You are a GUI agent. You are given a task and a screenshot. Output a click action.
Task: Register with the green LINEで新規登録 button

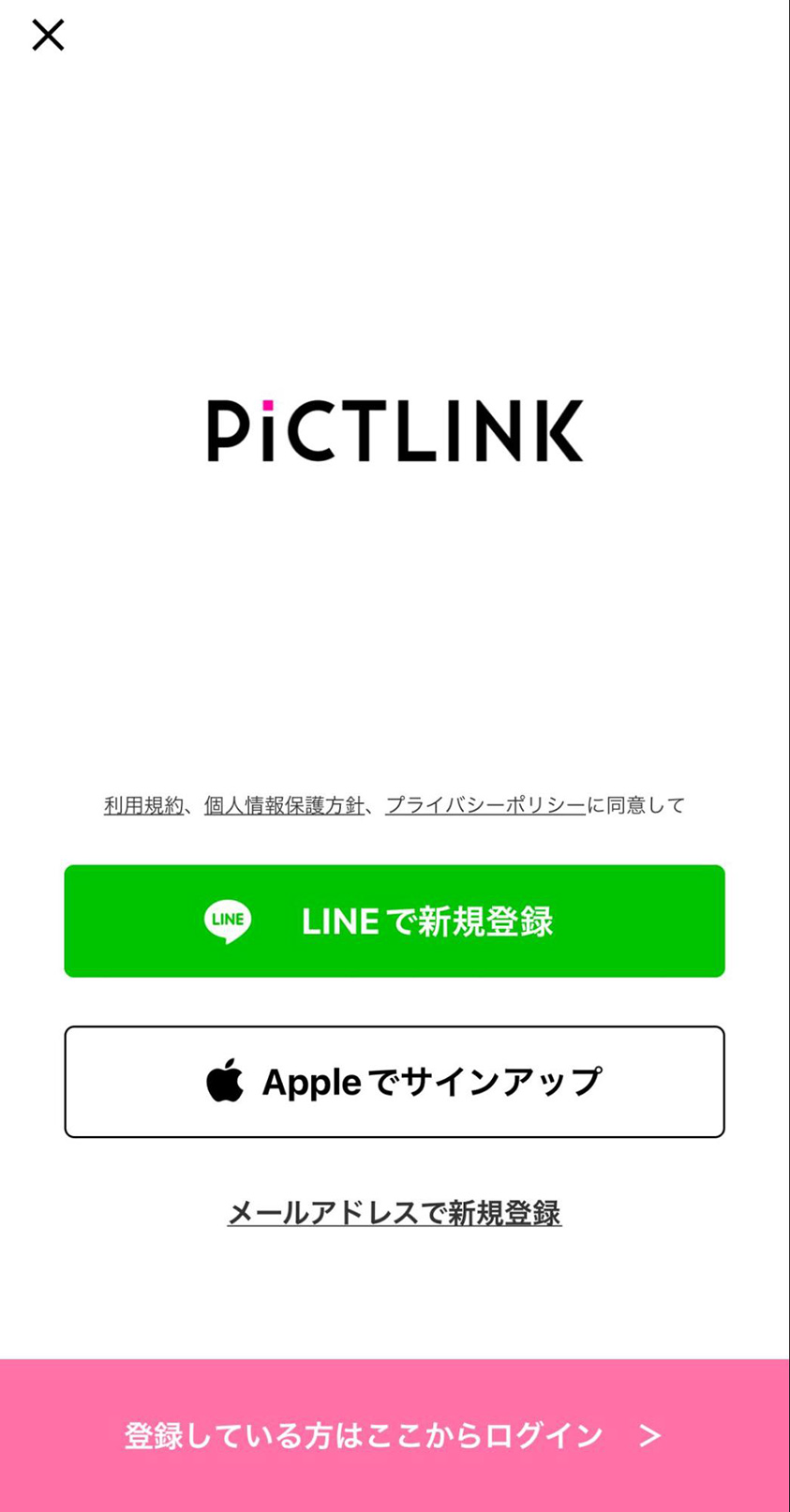pyautogui.click(x=395, y=921)
